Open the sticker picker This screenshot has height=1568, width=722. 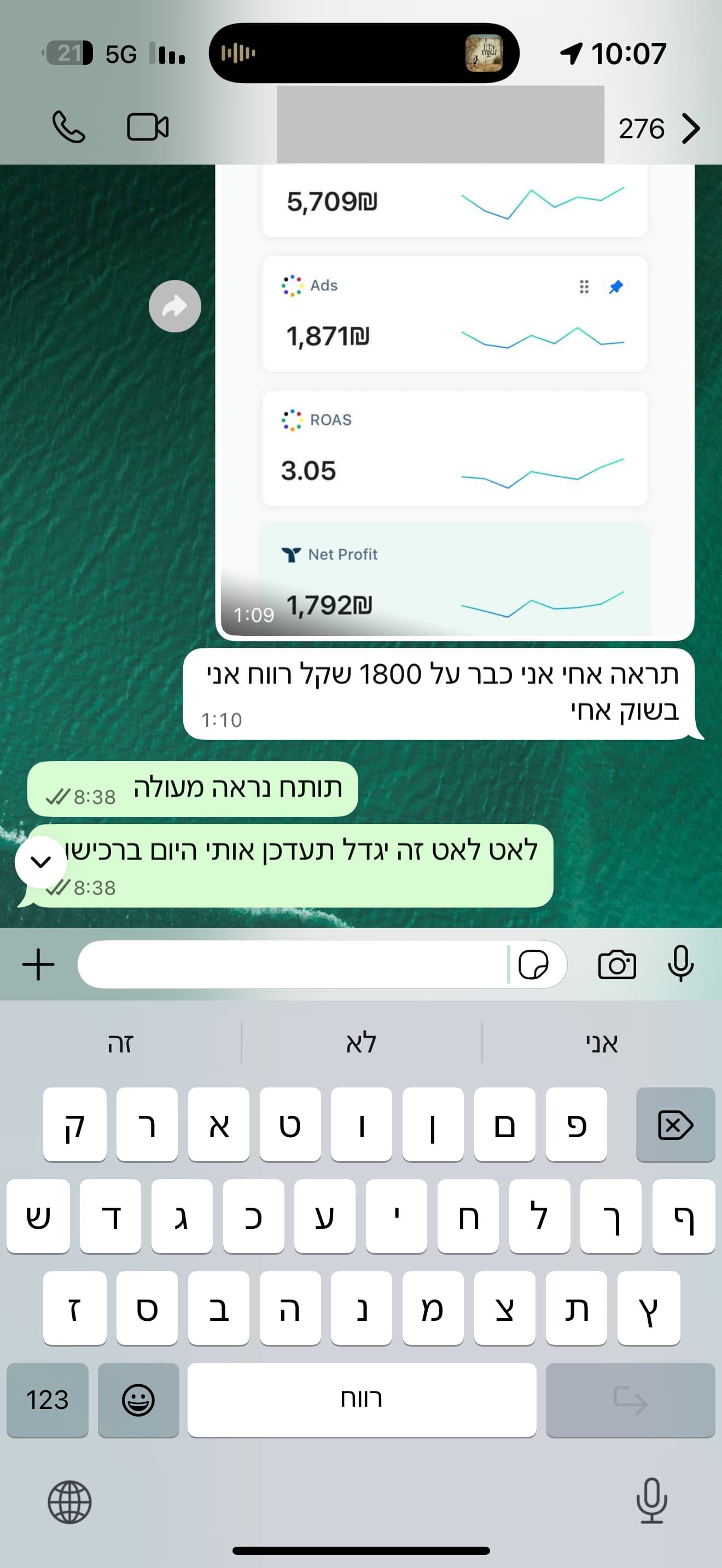point(533,965)
